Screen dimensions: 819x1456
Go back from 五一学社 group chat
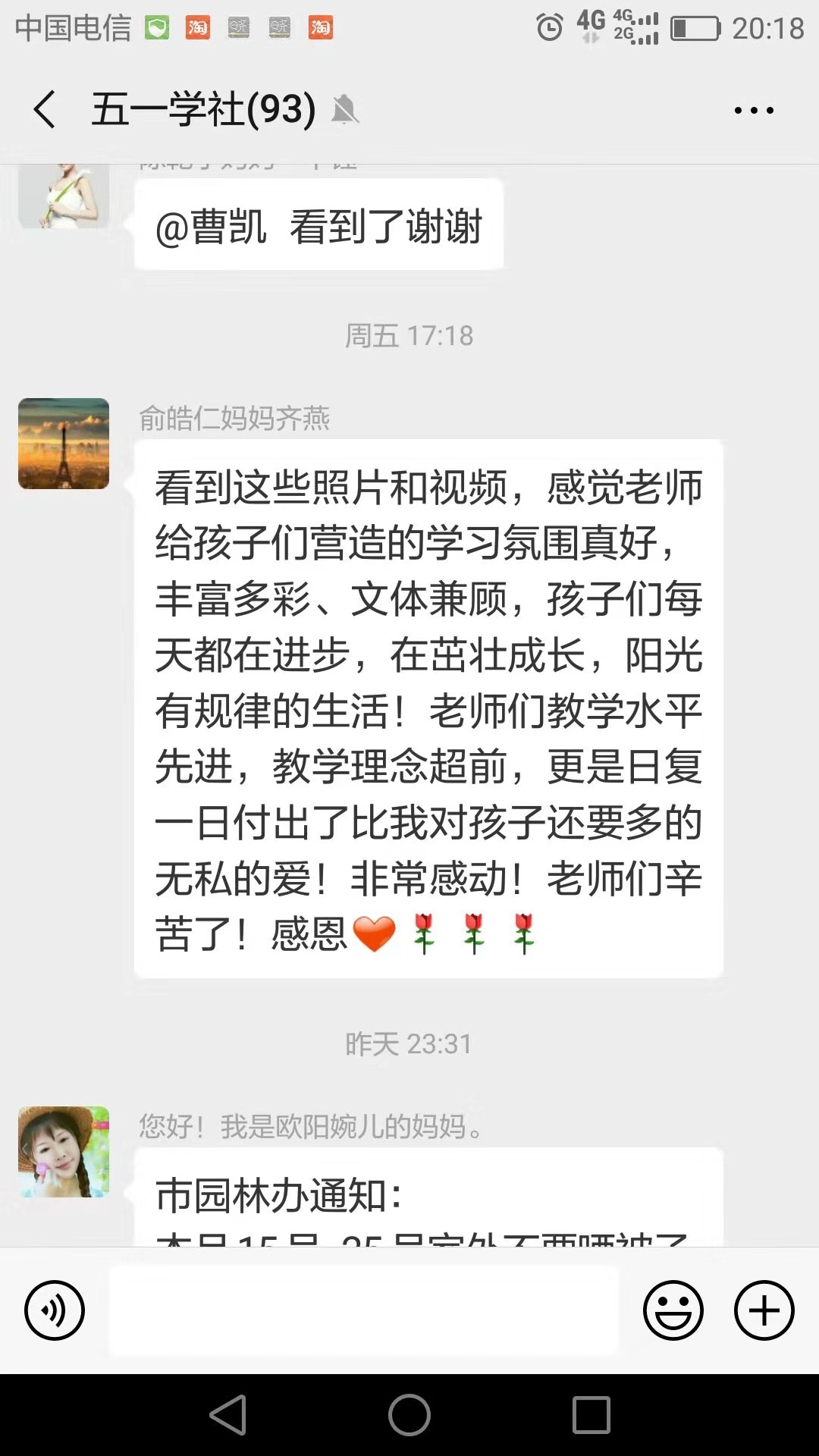click(x=45, y=110)
